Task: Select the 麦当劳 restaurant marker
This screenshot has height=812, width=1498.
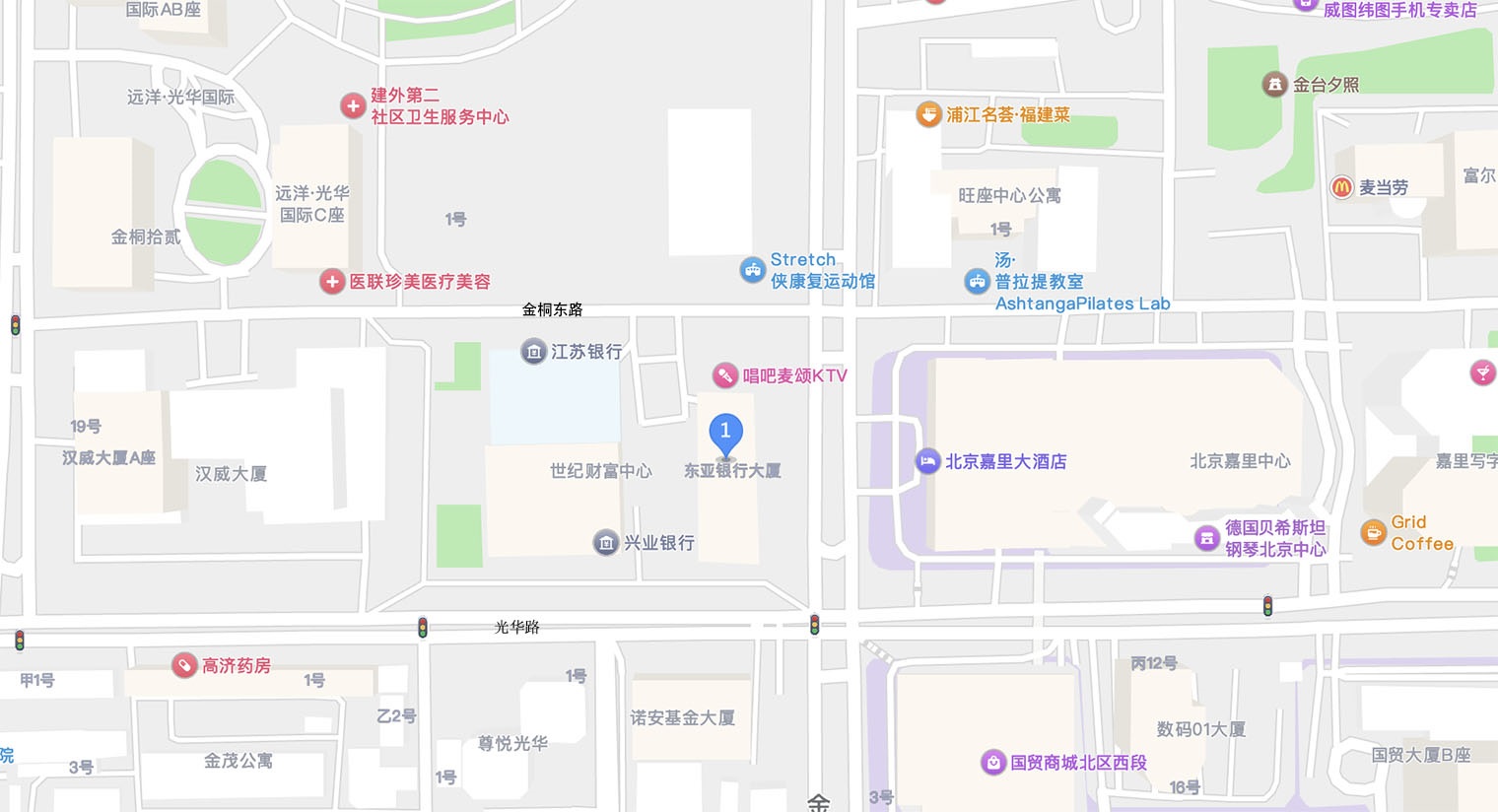Action: [x=1341, y=187]
